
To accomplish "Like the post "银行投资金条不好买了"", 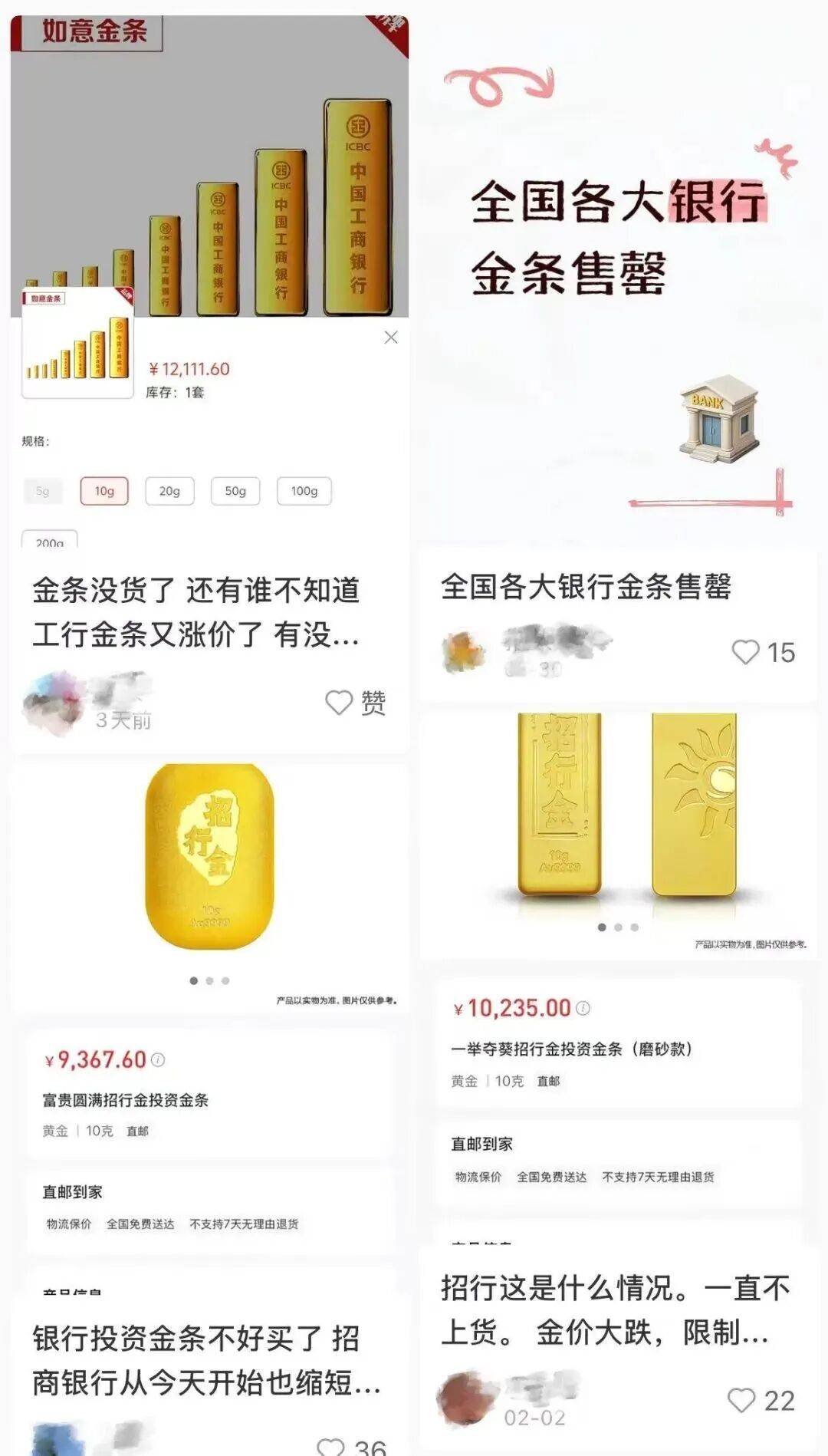I will click(x=331, y=1445).
